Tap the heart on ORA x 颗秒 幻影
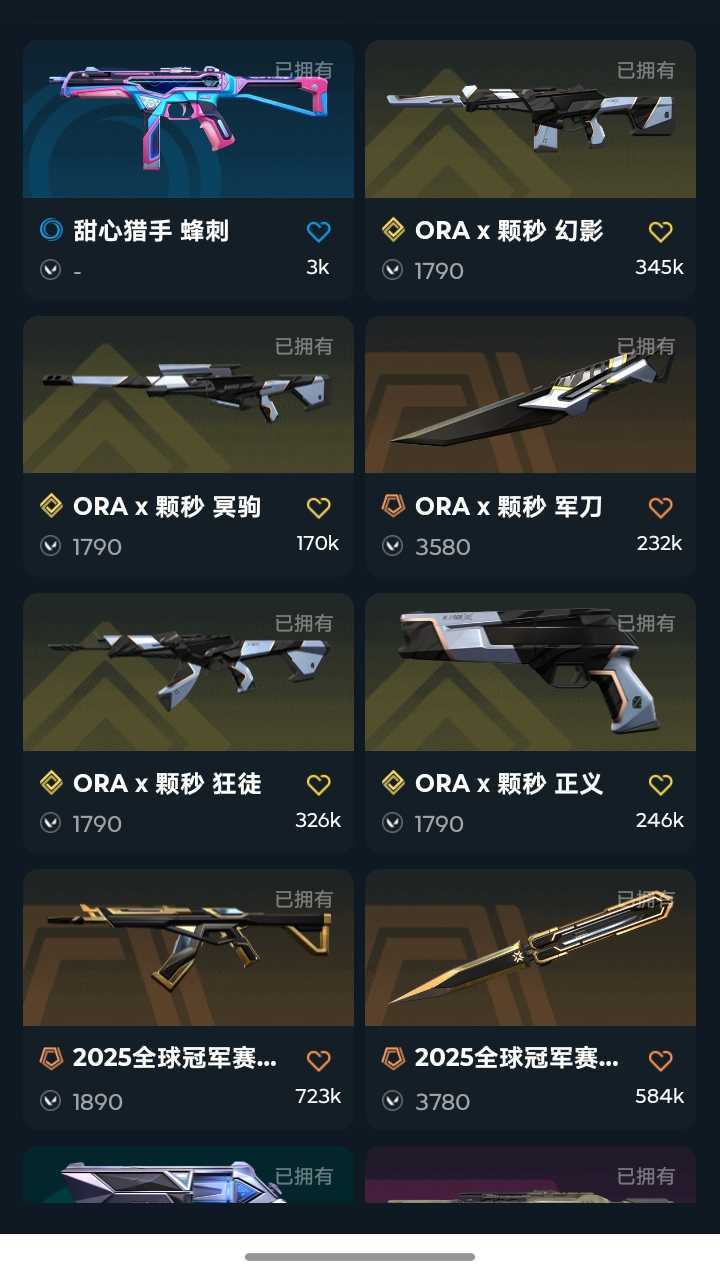The image size is (720, 1280). click(660, 232)
